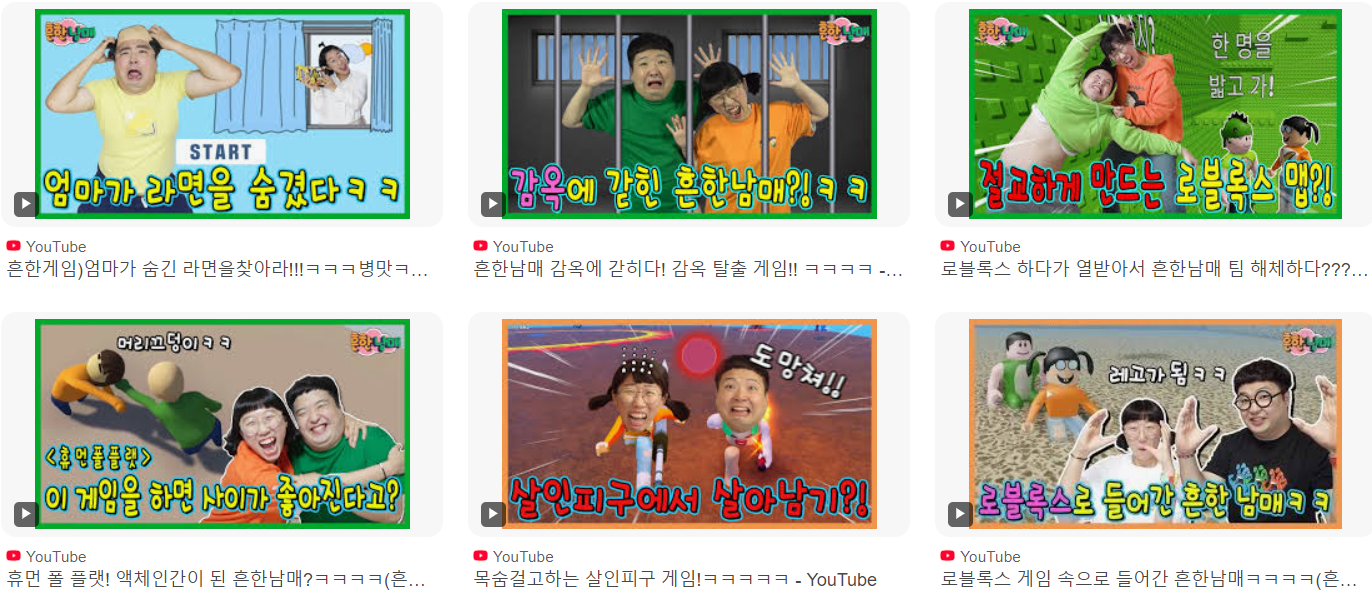
Task: Open title link '흔한남매 감옥에 갇히다! 감옥 탈출 게임'
Action: 688,269
